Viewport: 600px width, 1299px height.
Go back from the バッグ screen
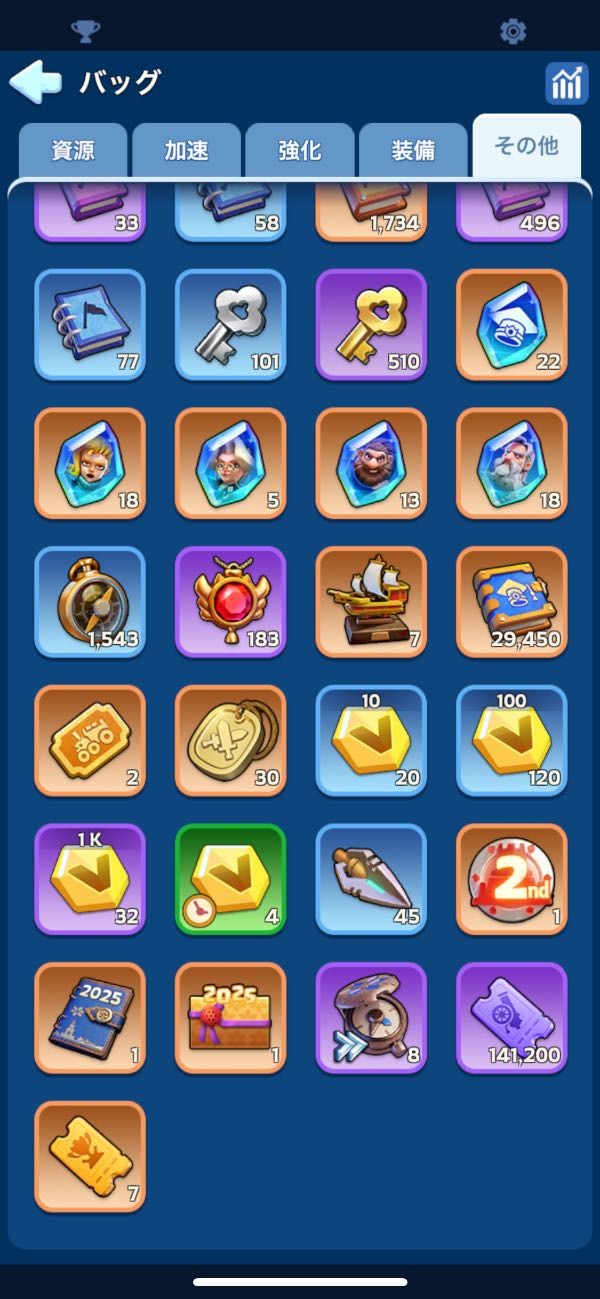point(36,82)
